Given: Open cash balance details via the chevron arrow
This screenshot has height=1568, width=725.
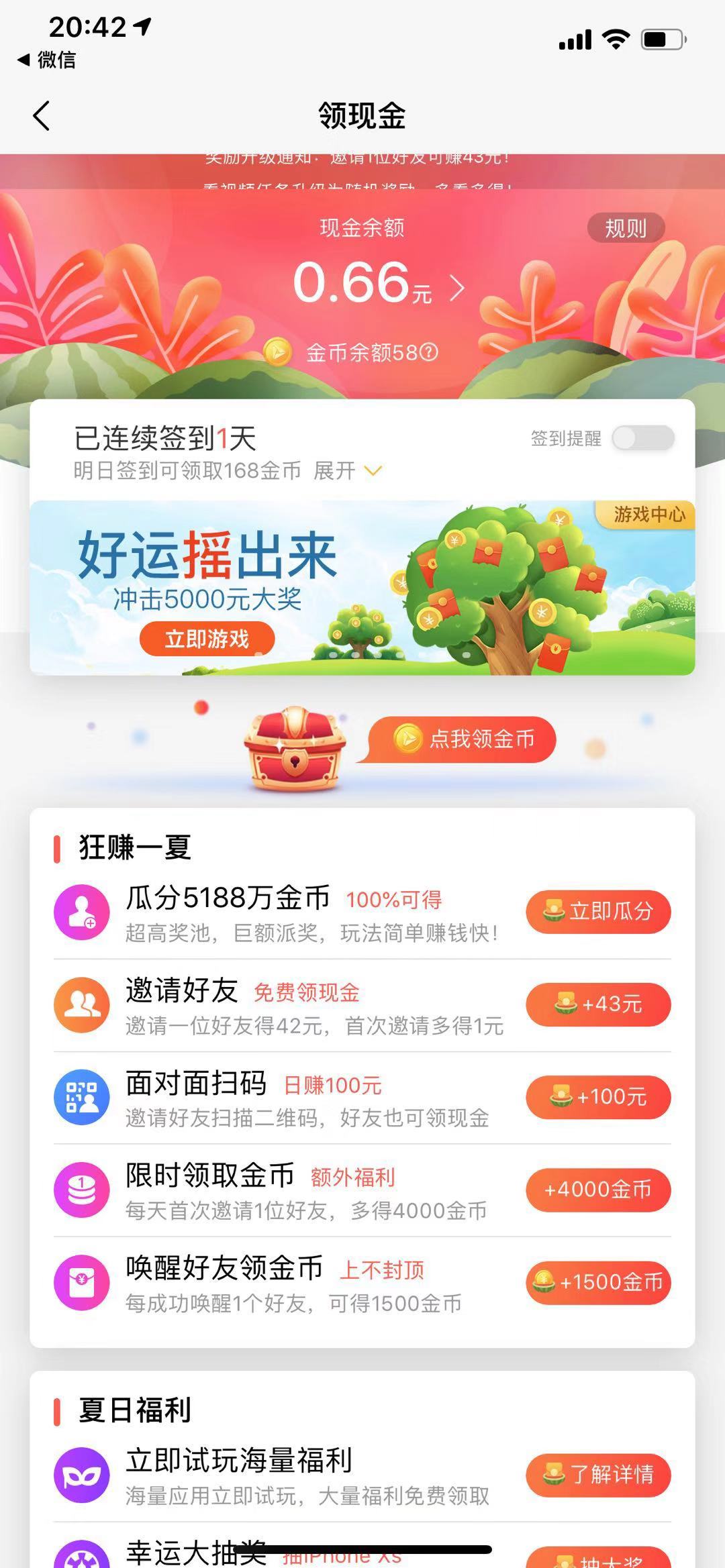Looking at the screenshot, I should point(460,287).
